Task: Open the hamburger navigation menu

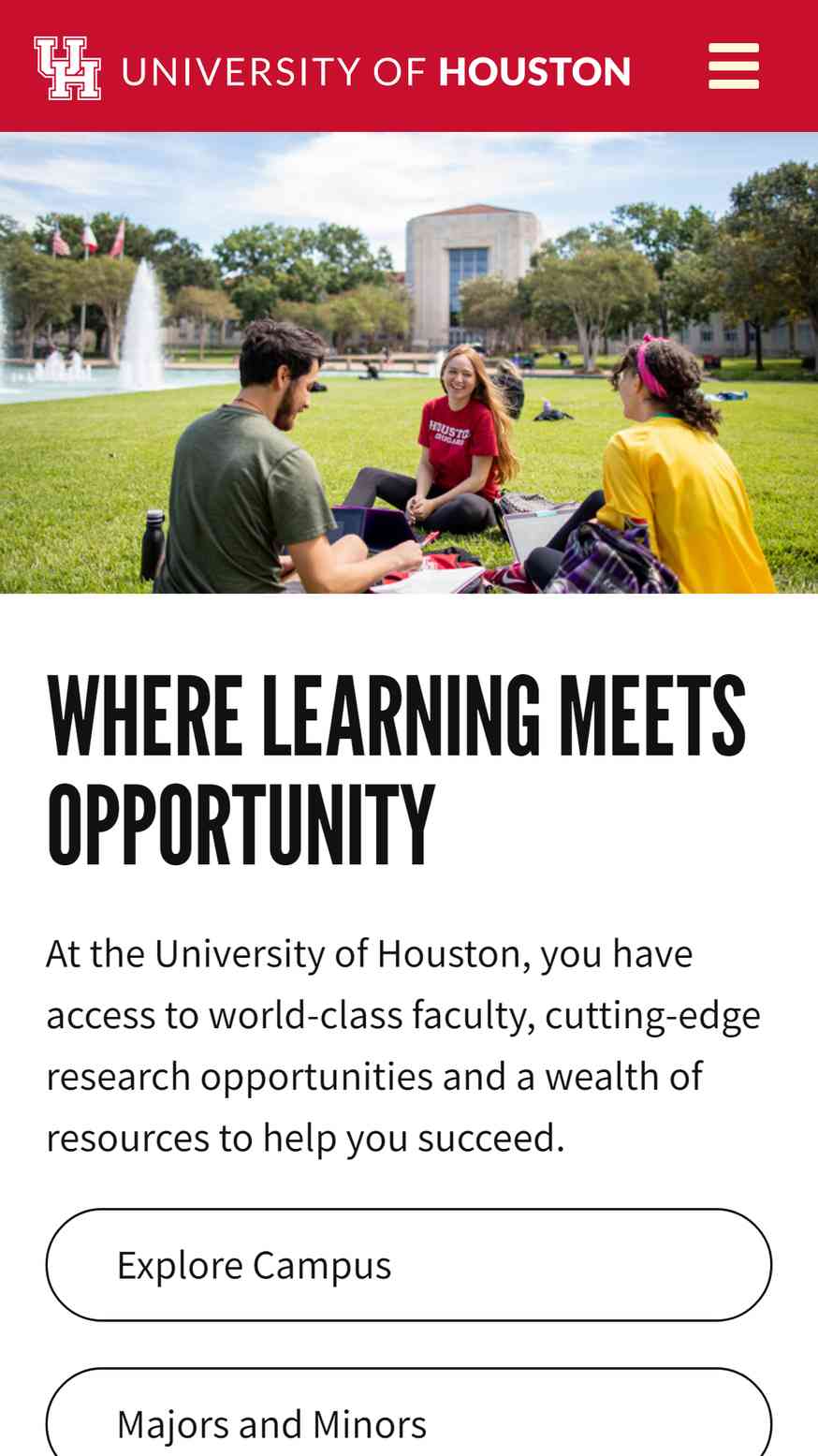Action: tap(733, 66)
